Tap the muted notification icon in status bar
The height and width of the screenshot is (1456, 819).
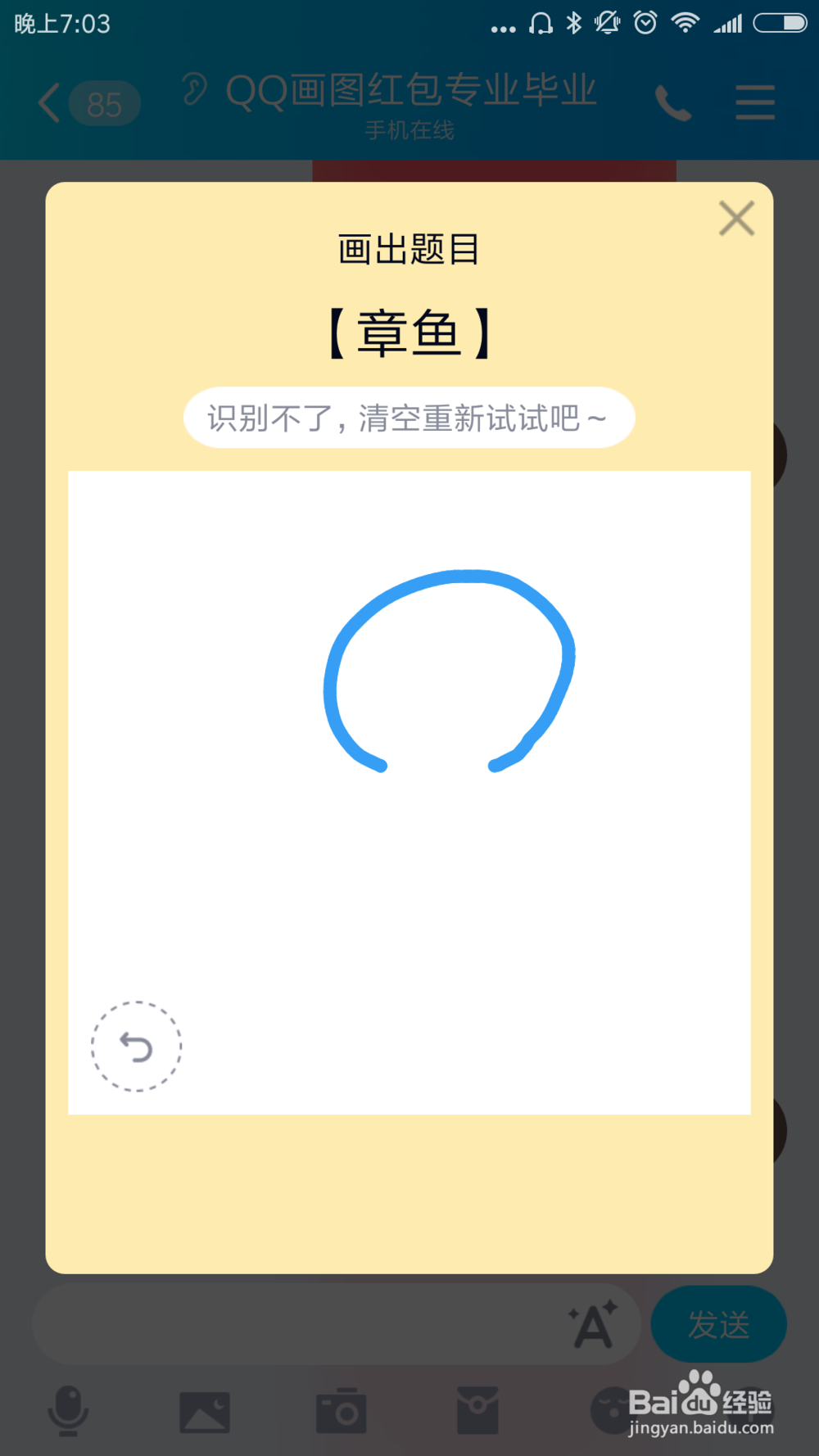tap(608, 23)
